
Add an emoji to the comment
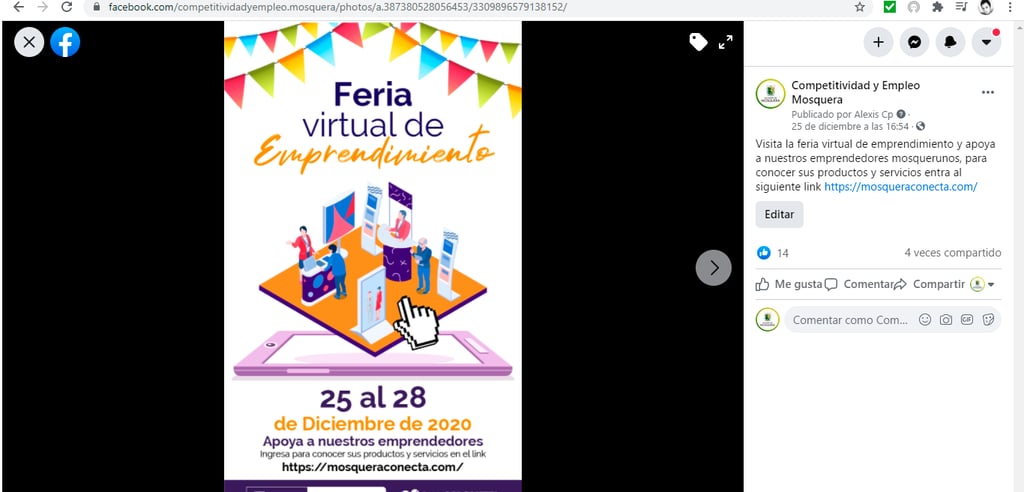925,320
